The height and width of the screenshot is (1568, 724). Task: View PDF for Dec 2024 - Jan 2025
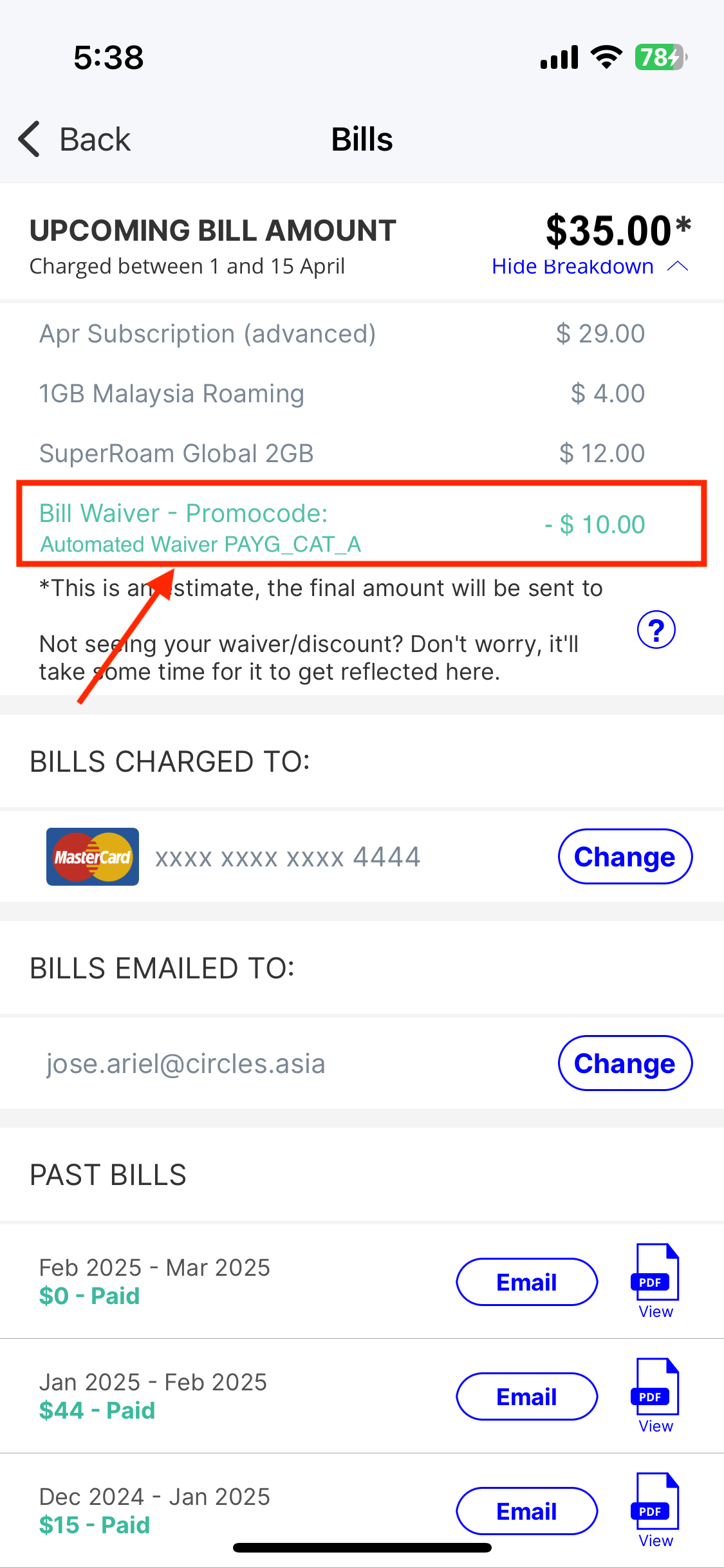coord(655,1510)
